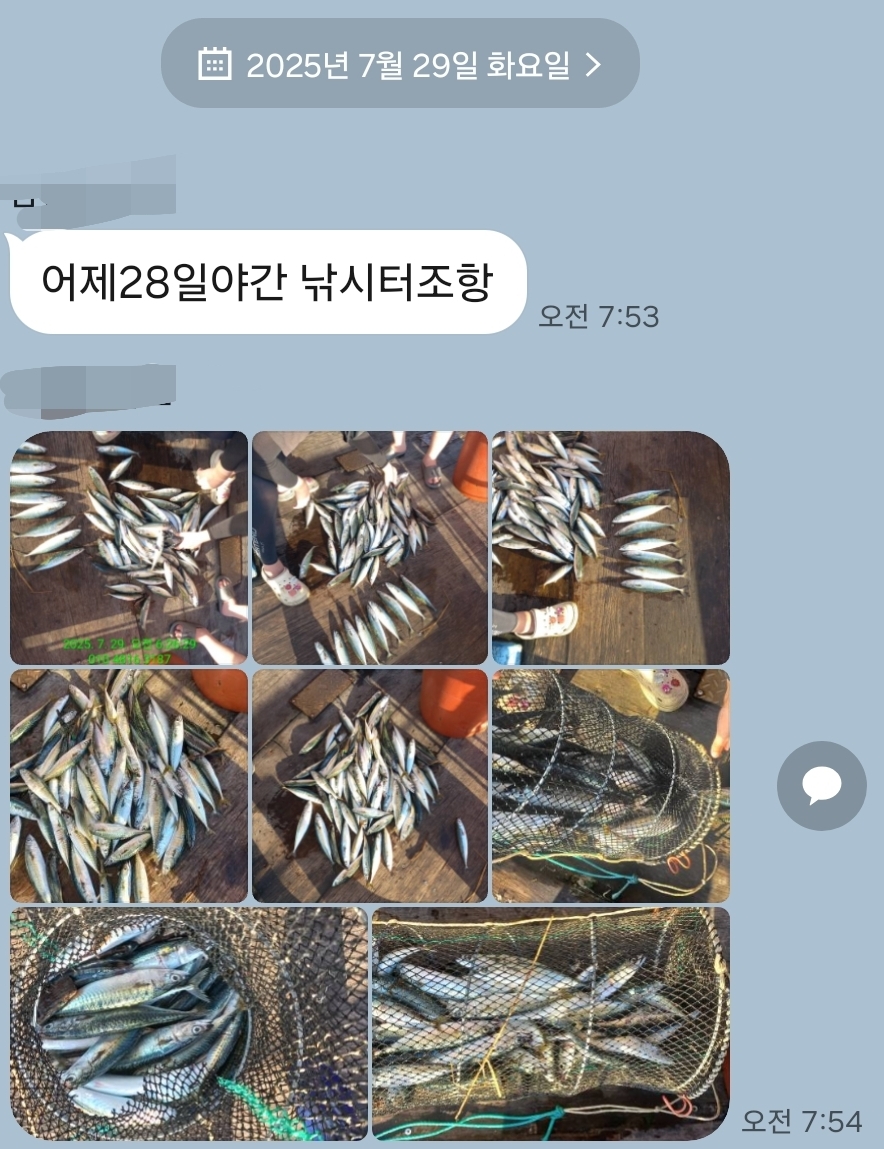Open the first photo with green timestamp
The width and height of the screenshot is (884, 1149).
click(x=129, y=547)
